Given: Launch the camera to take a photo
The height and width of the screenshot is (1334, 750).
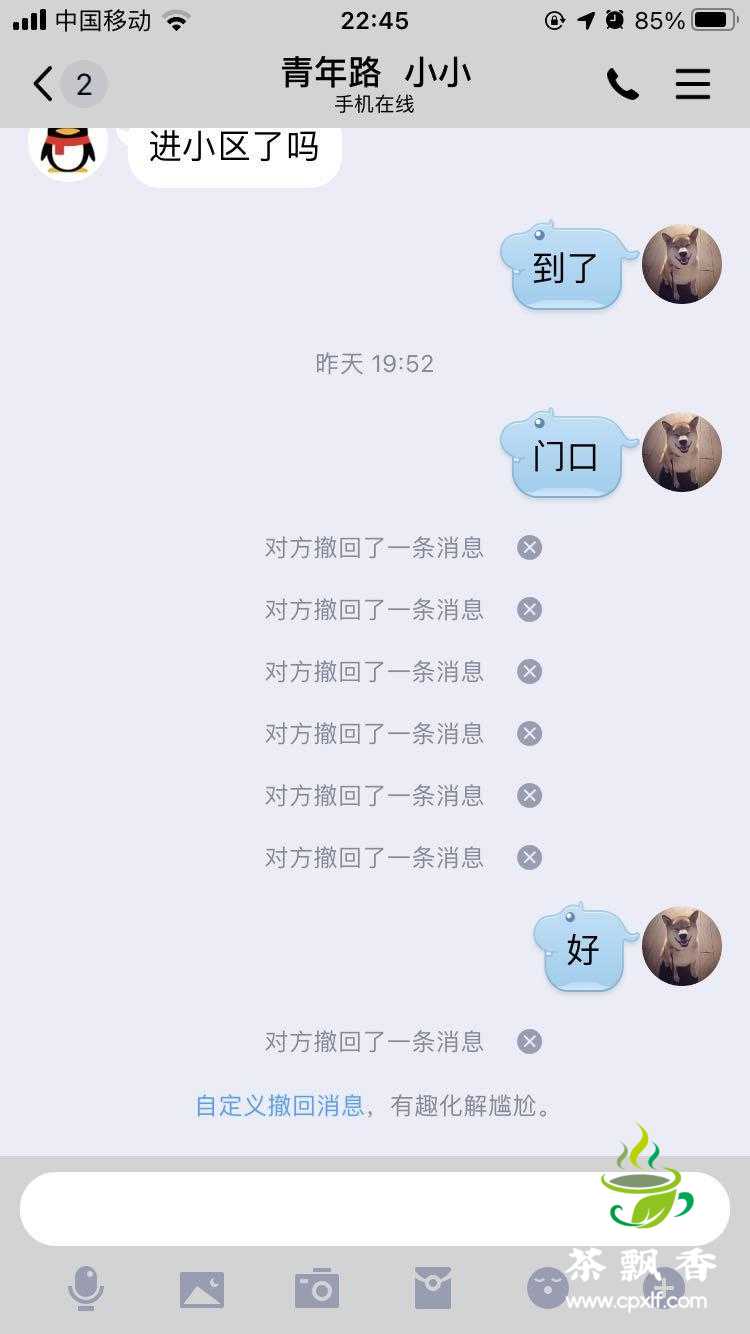Looking at the screenshot, I should coord(317,1289).
